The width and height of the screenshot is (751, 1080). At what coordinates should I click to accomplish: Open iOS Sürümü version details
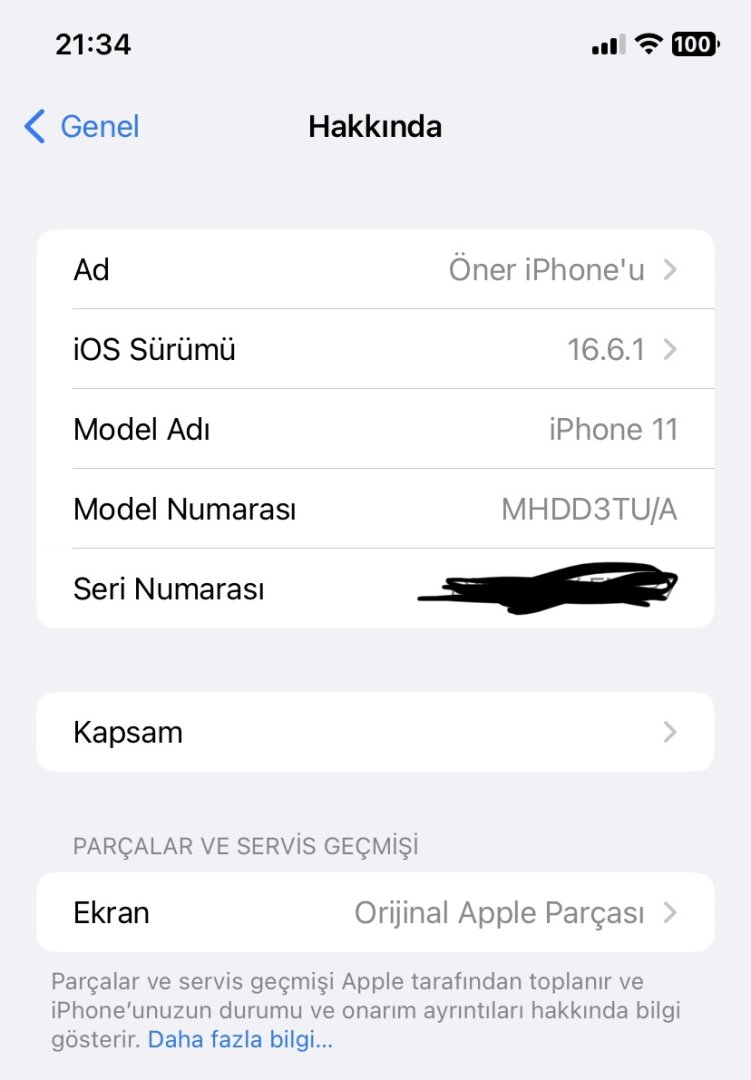pyautogui.click(x=375, y=350)
